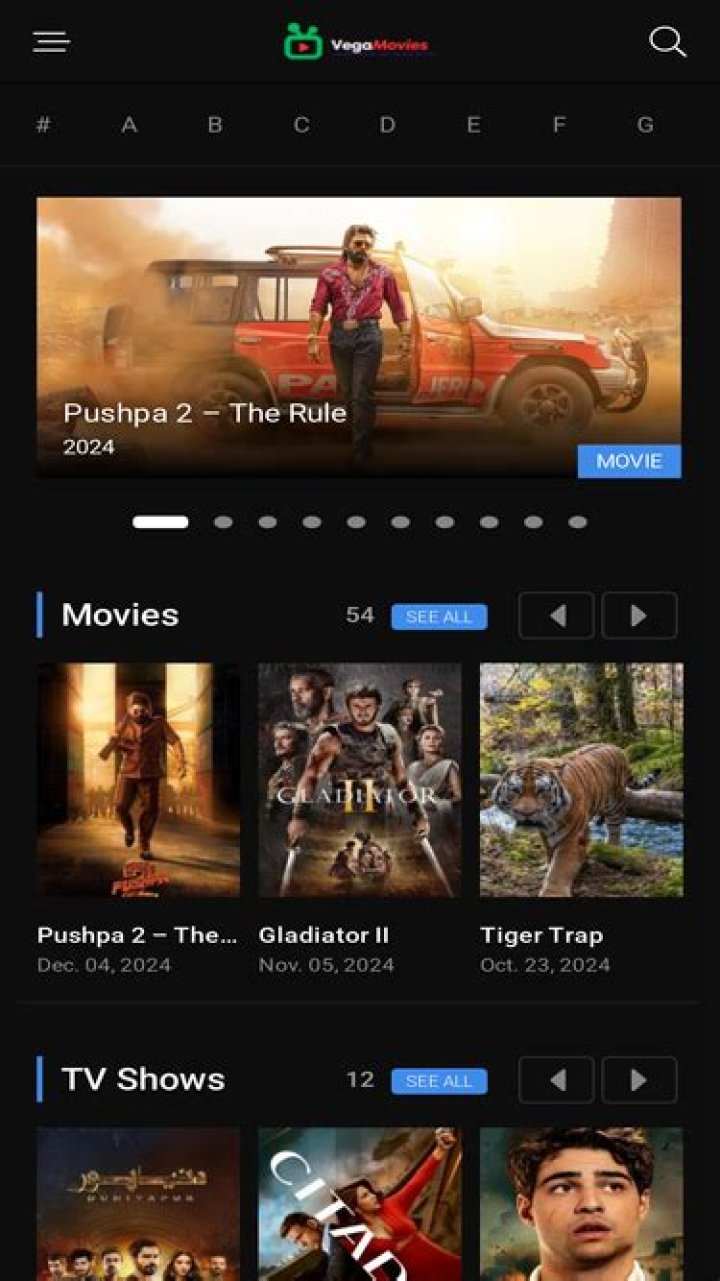This screenshot has width=720, height=1281.
Task: Filter titles by letter D
Action: (387, 125)
